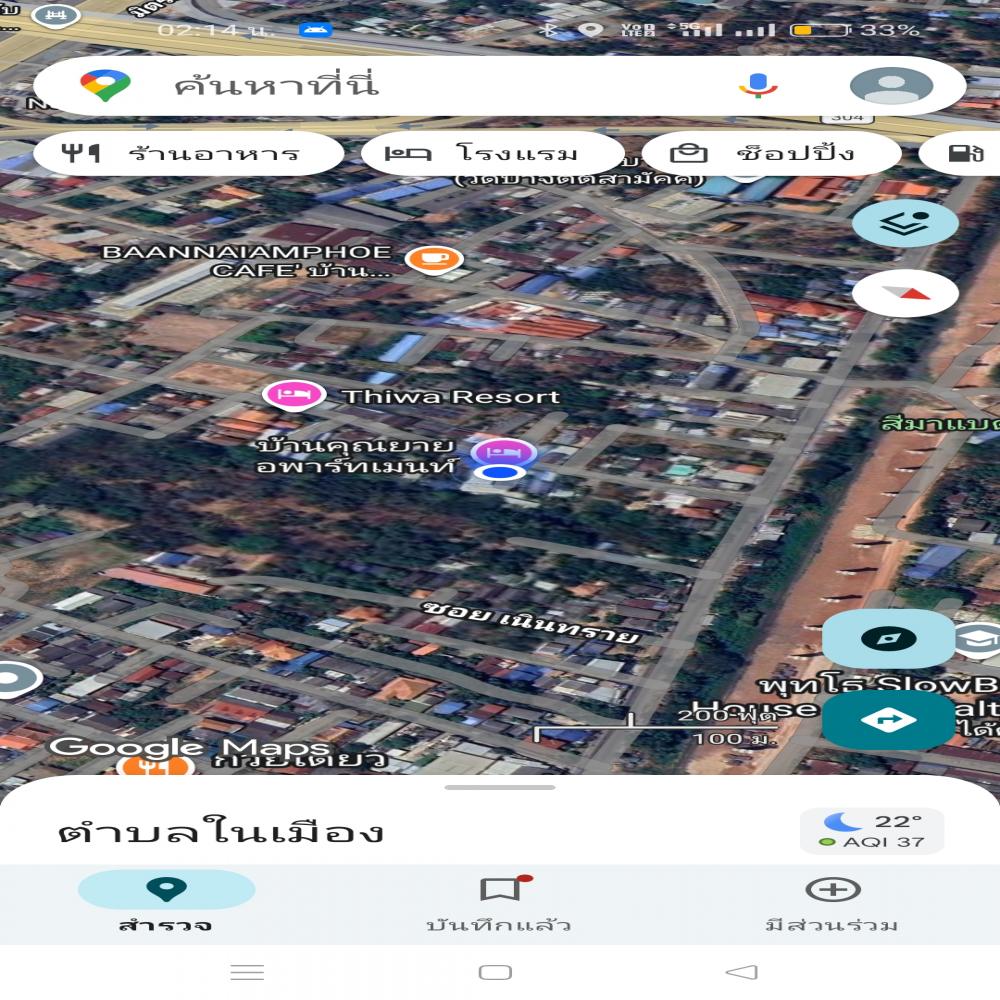The width and height of the screenshot is (1000, 1000).
Task: Center map on my location
Action: click(888, 638)
